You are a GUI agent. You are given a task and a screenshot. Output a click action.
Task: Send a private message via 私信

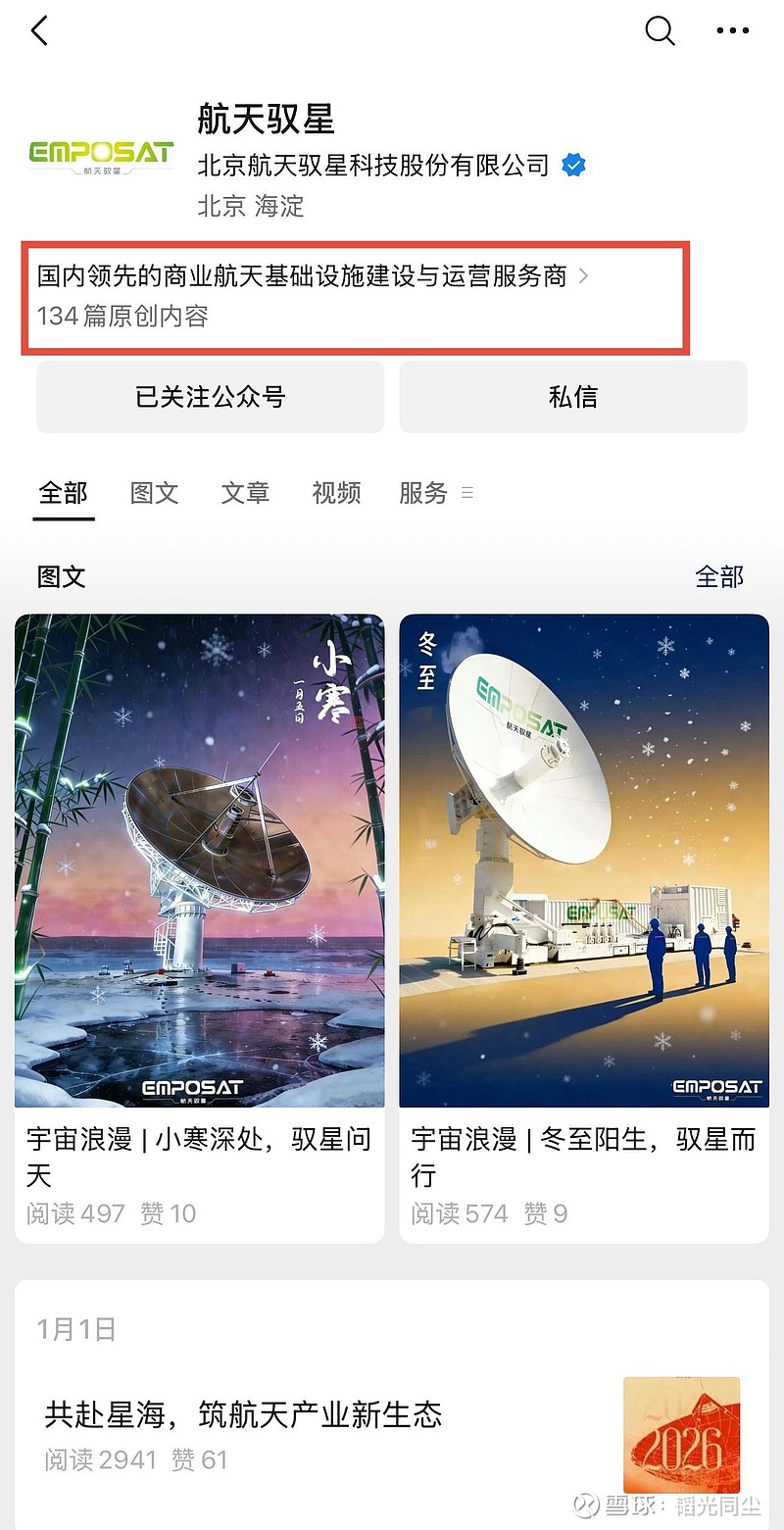[572, 397]
